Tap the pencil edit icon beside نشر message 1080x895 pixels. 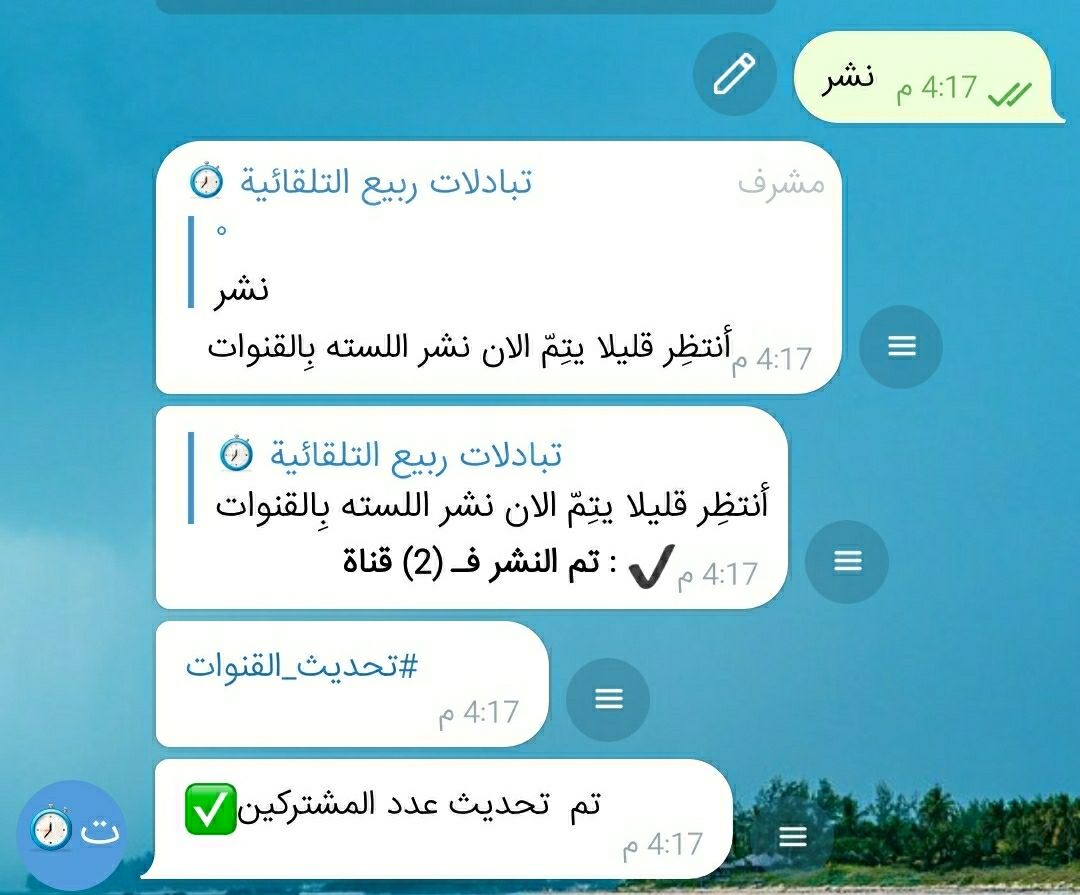click(x=734, y=75)
